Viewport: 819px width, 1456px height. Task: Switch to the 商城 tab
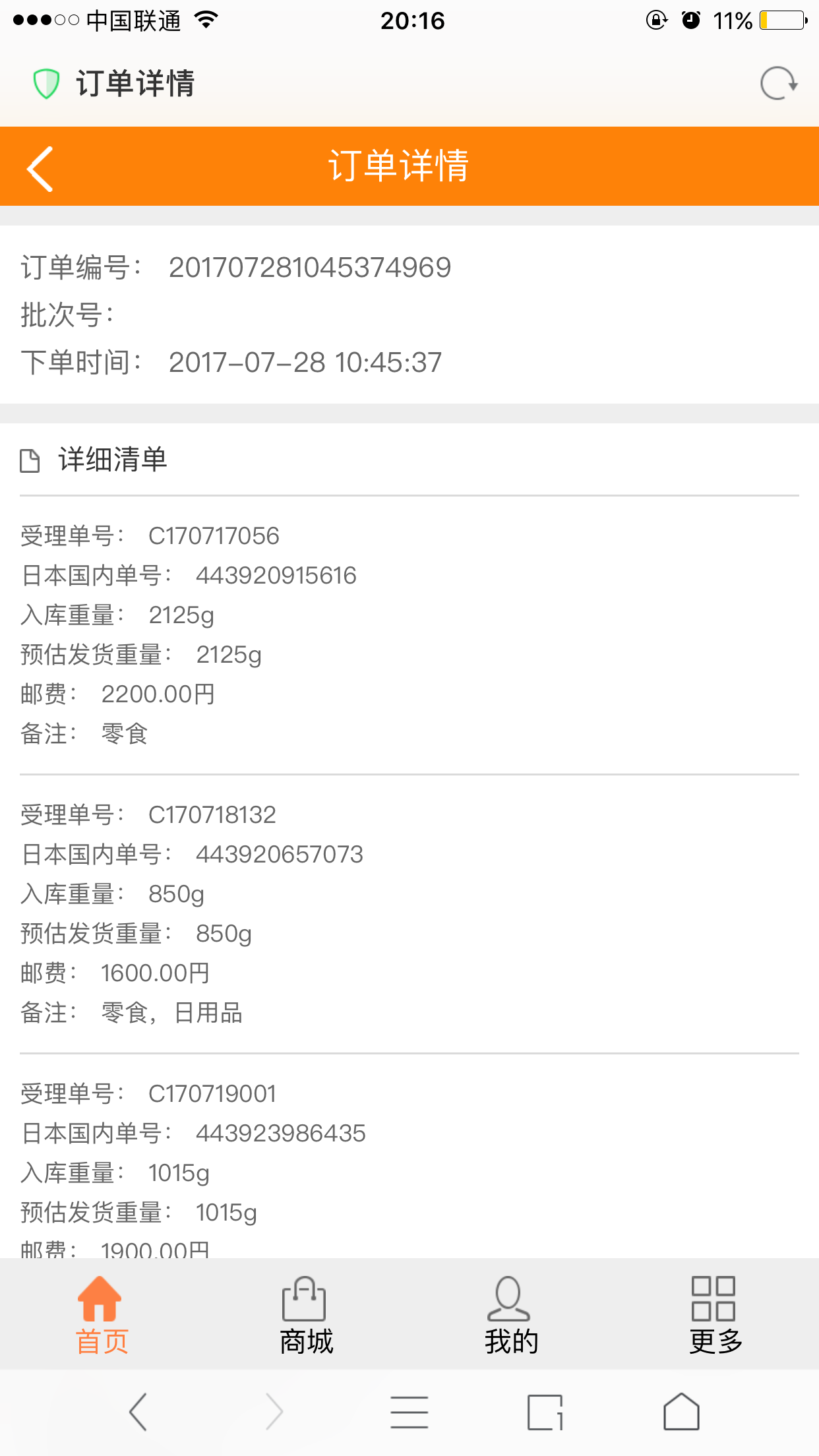(306, 1315)
